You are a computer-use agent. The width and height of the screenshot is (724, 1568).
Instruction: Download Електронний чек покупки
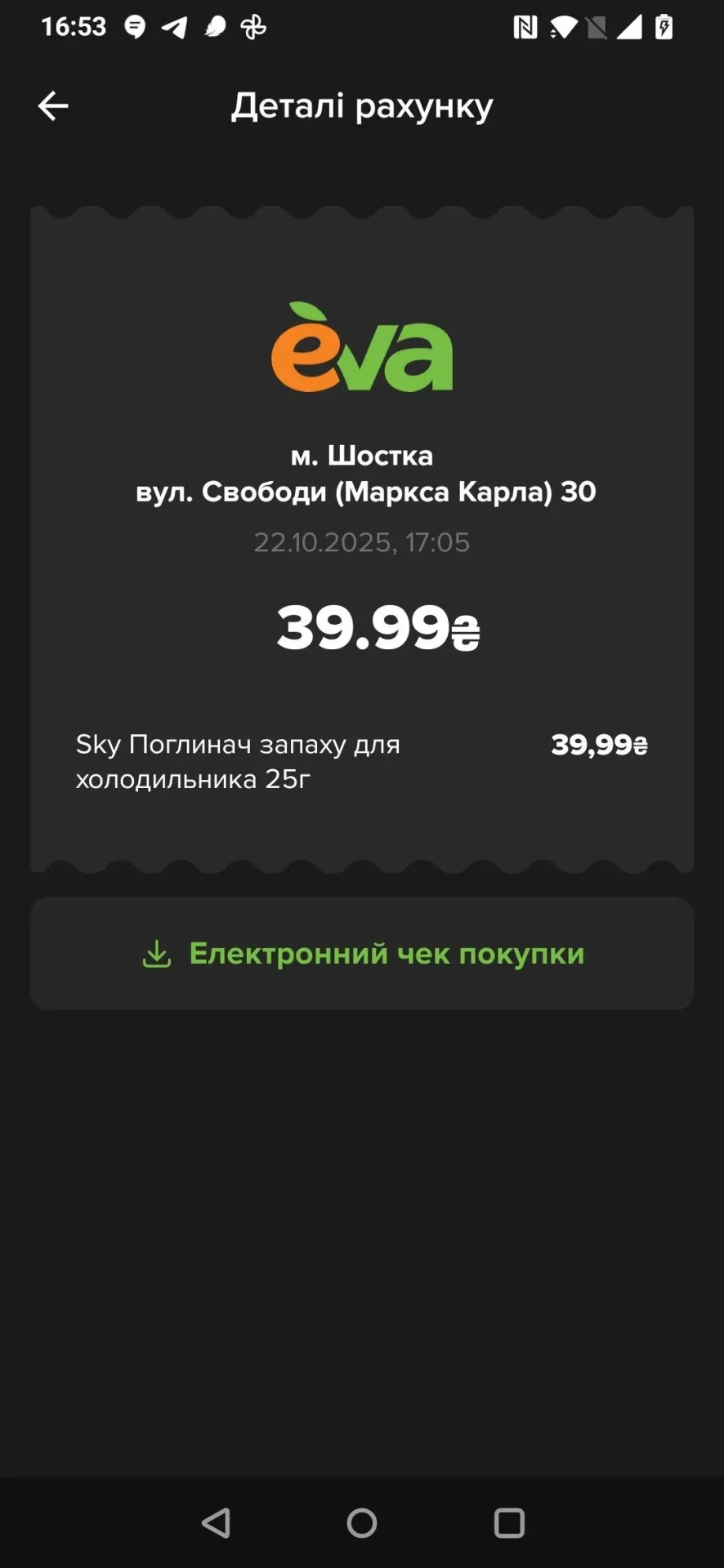362,953
